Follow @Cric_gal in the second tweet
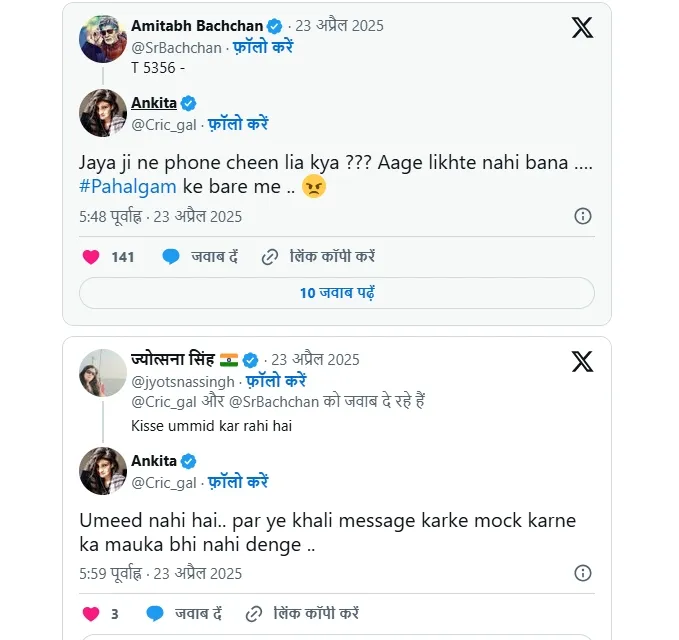 click(x=236, y=482)
